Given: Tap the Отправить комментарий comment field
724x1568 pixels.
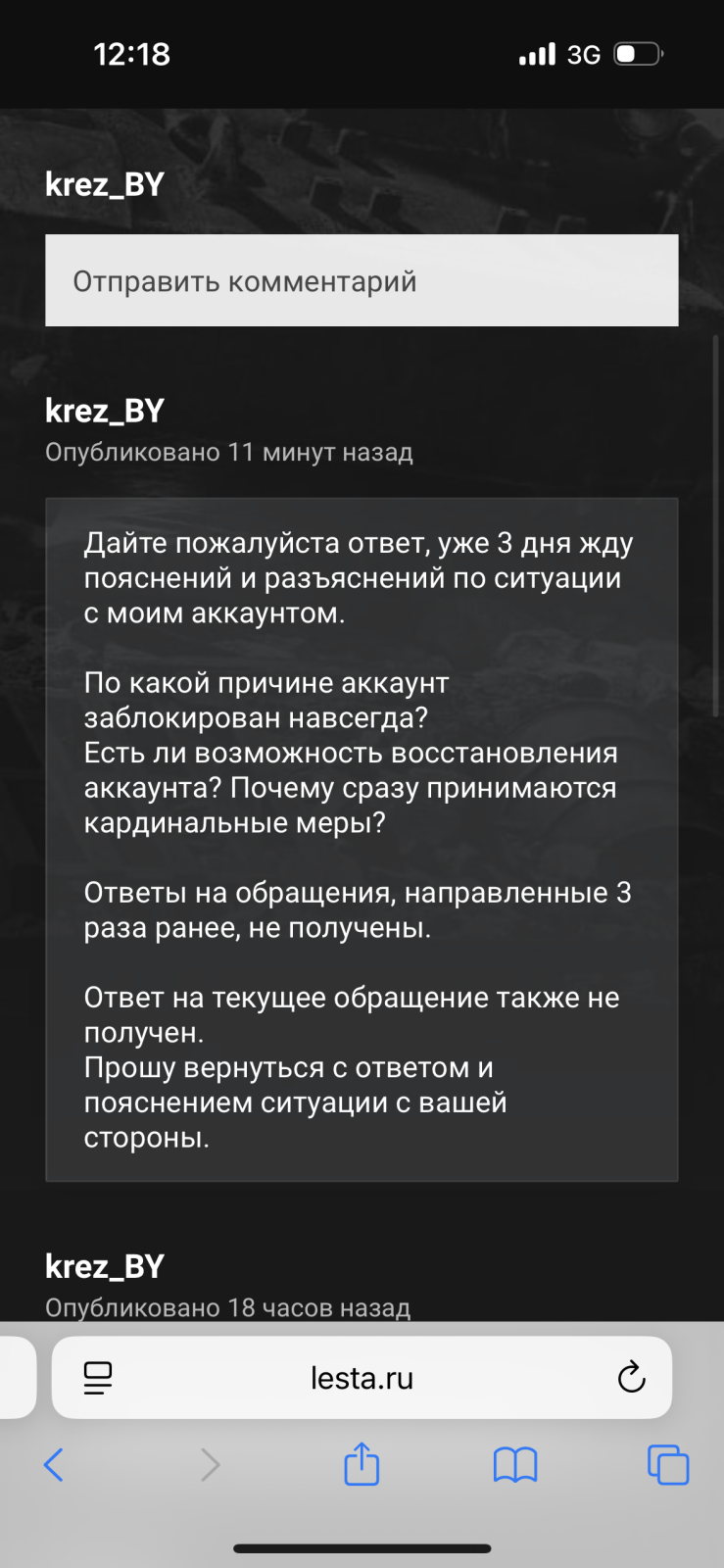Looking at the screenshot, I should (362, 280).
